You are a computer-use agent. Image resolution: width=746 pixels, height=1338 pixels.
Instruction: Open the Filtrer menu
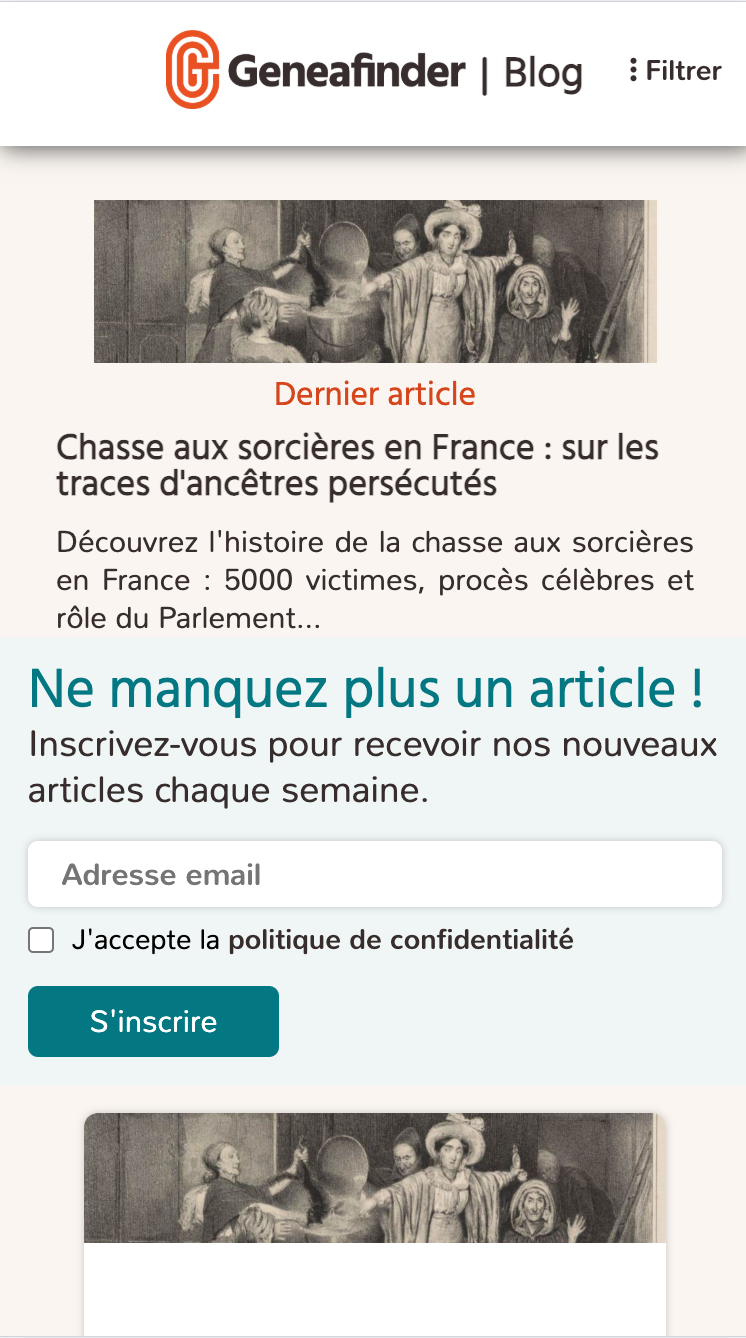coord(675,71)
